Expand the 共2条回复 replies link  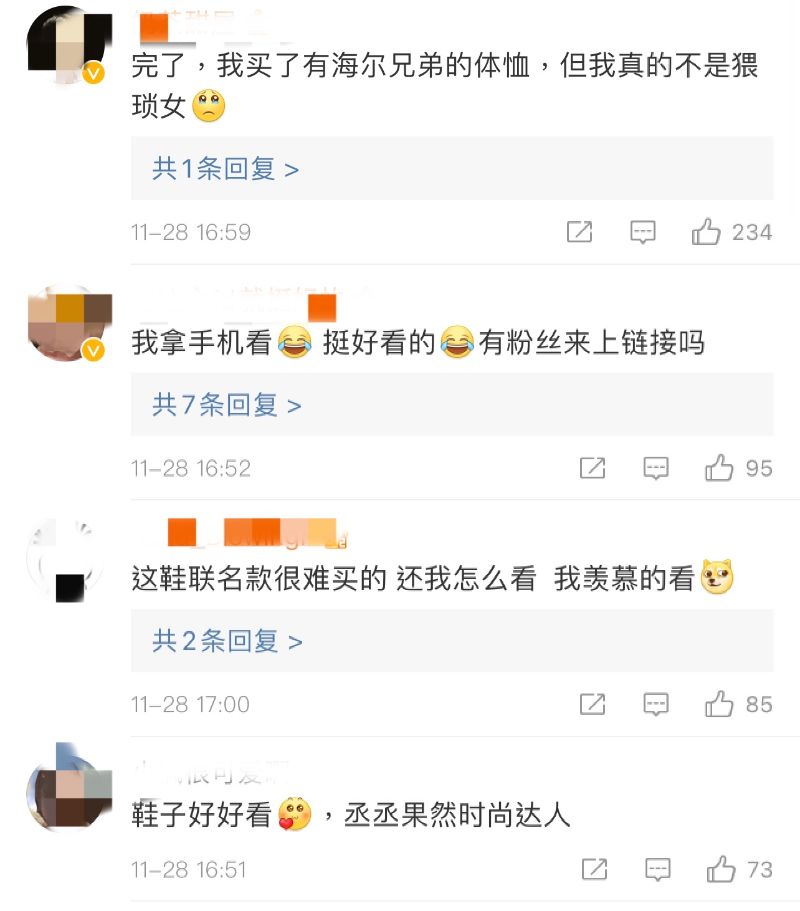(226, 641)
